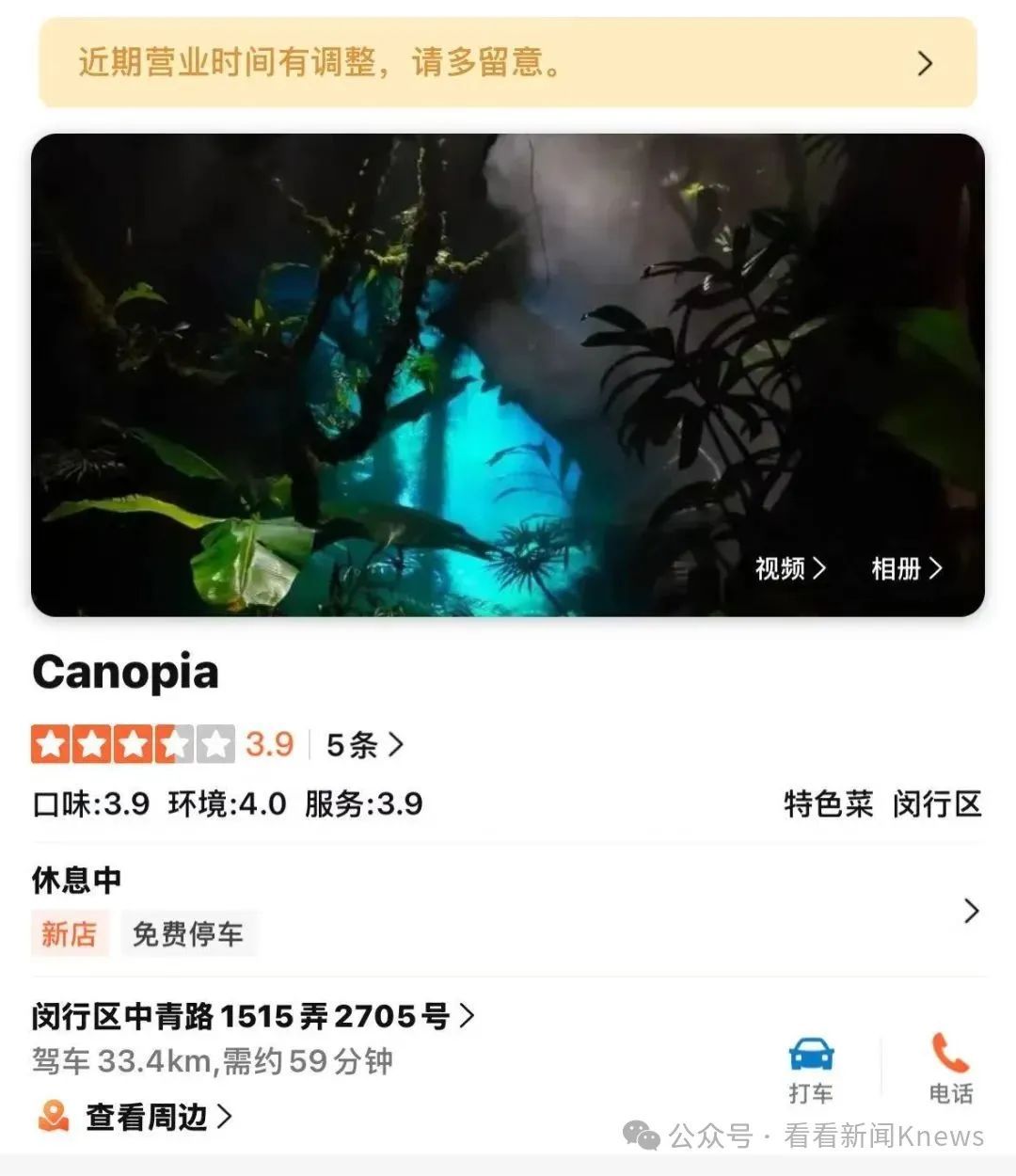The image size is (1016, 1176).
Task: Expand the business hours notice banner
Action: coord(924,64)
